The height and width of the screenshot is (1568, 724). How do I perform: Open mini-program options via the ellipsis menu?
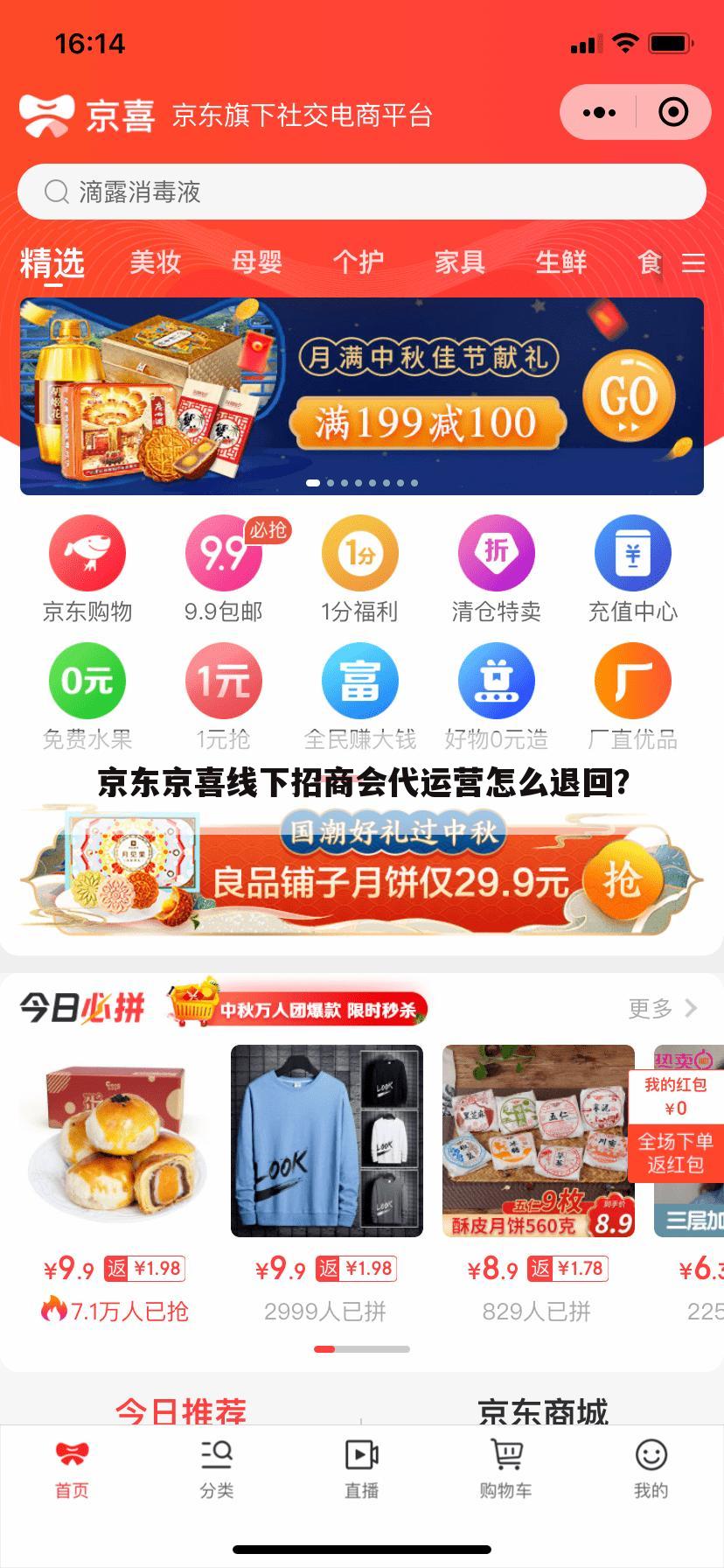pos(597,112)
